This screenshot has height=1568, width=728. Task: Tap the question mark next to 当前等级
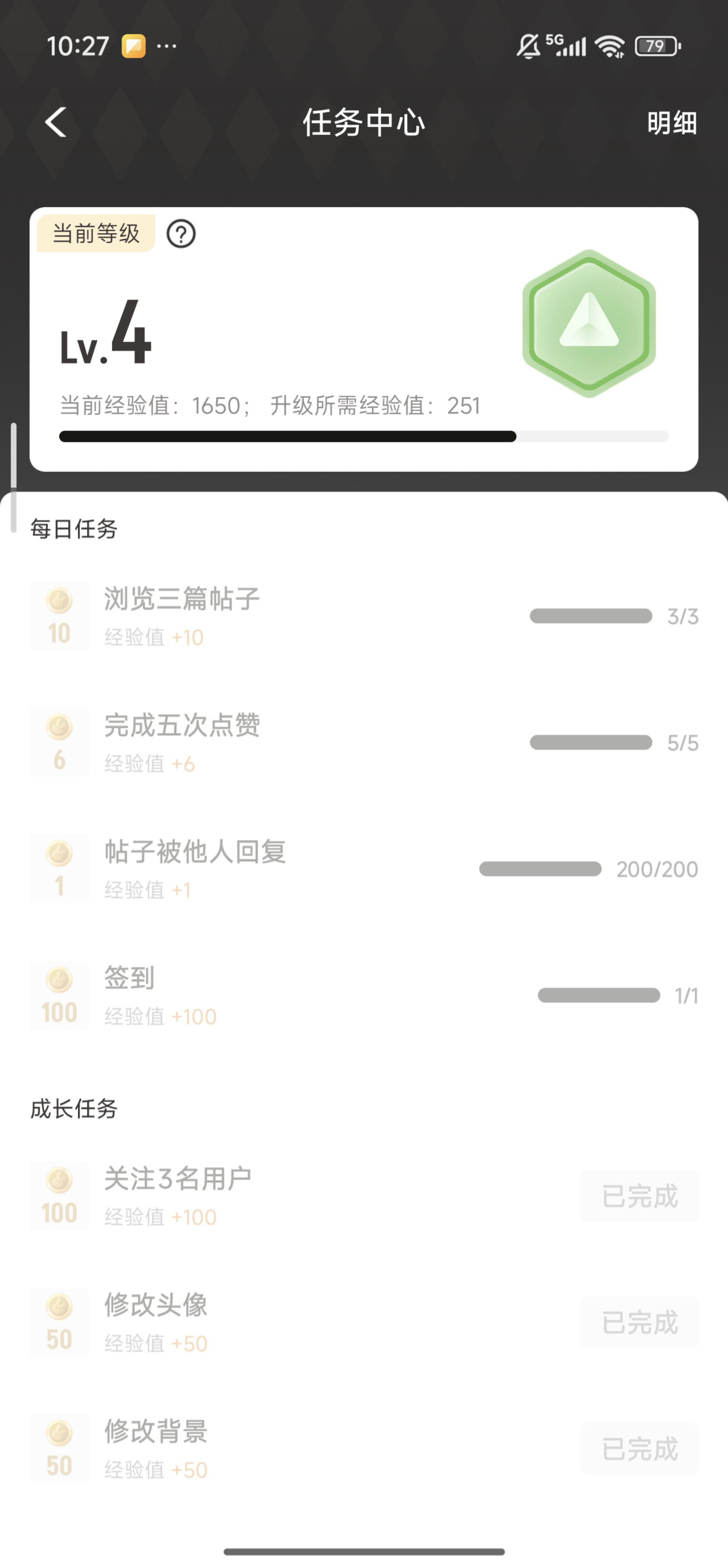tap(181, 234)
